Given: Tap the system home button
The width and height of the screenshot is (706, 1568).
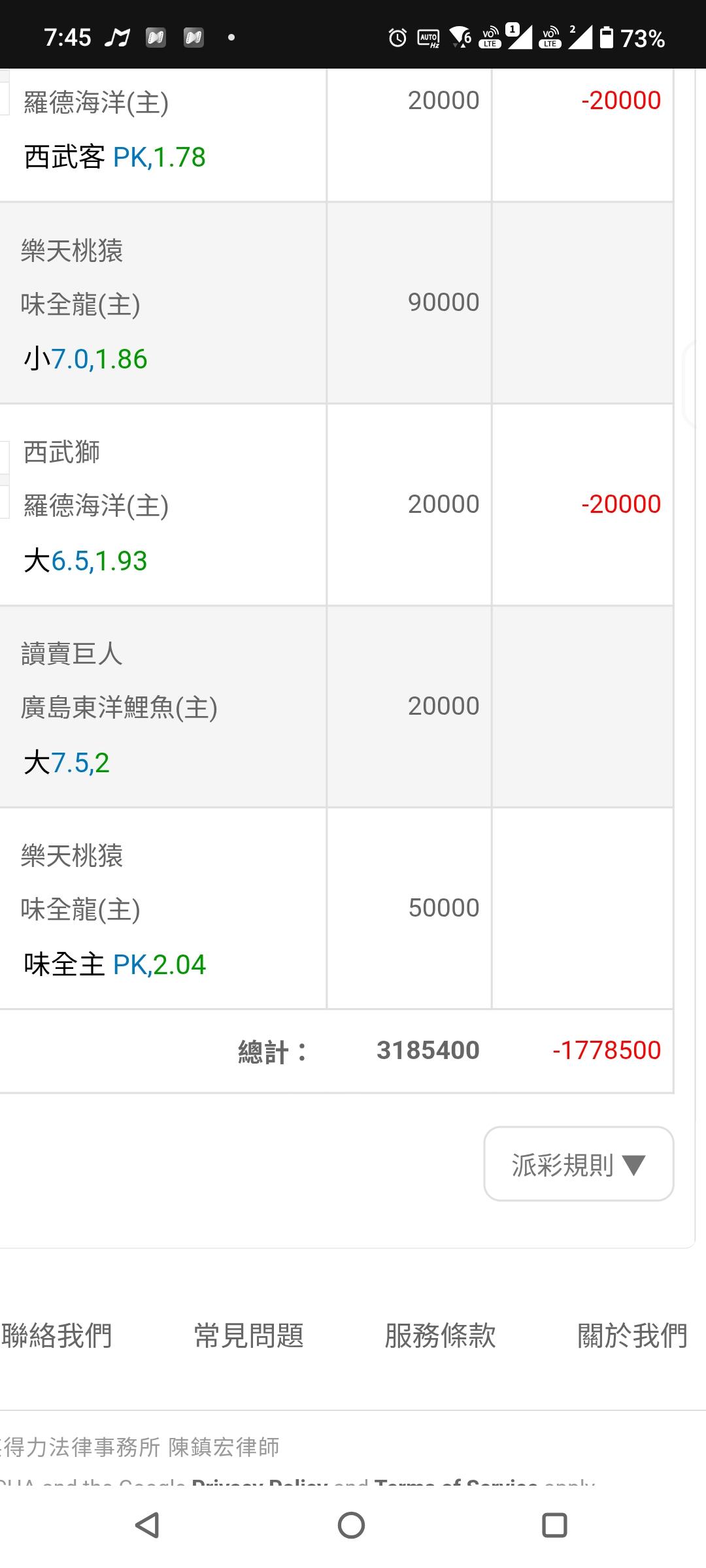Looking at the screenshot, I should pos(352,1526).
